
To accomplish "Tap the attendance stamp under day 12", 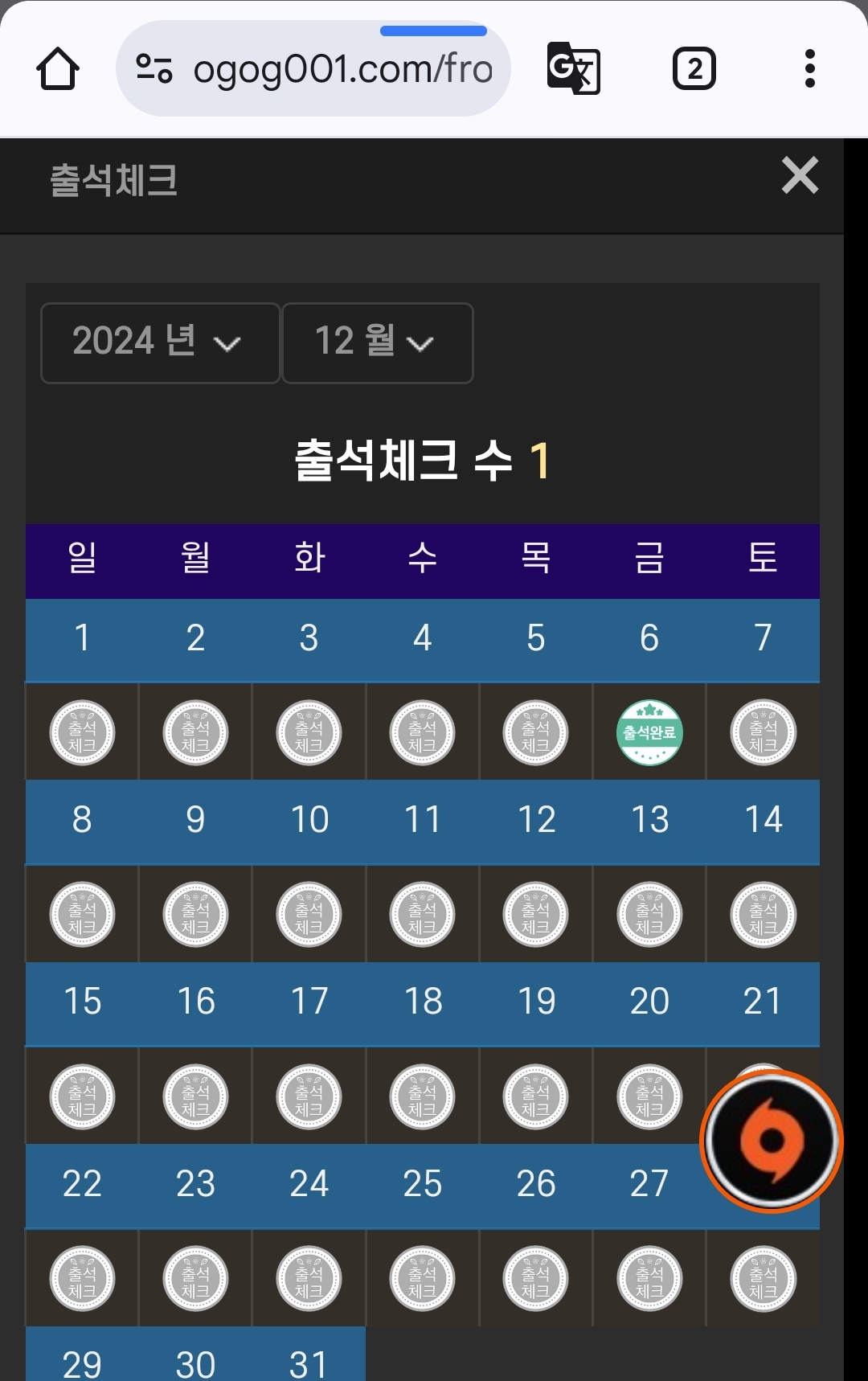I will click(535, 915).
